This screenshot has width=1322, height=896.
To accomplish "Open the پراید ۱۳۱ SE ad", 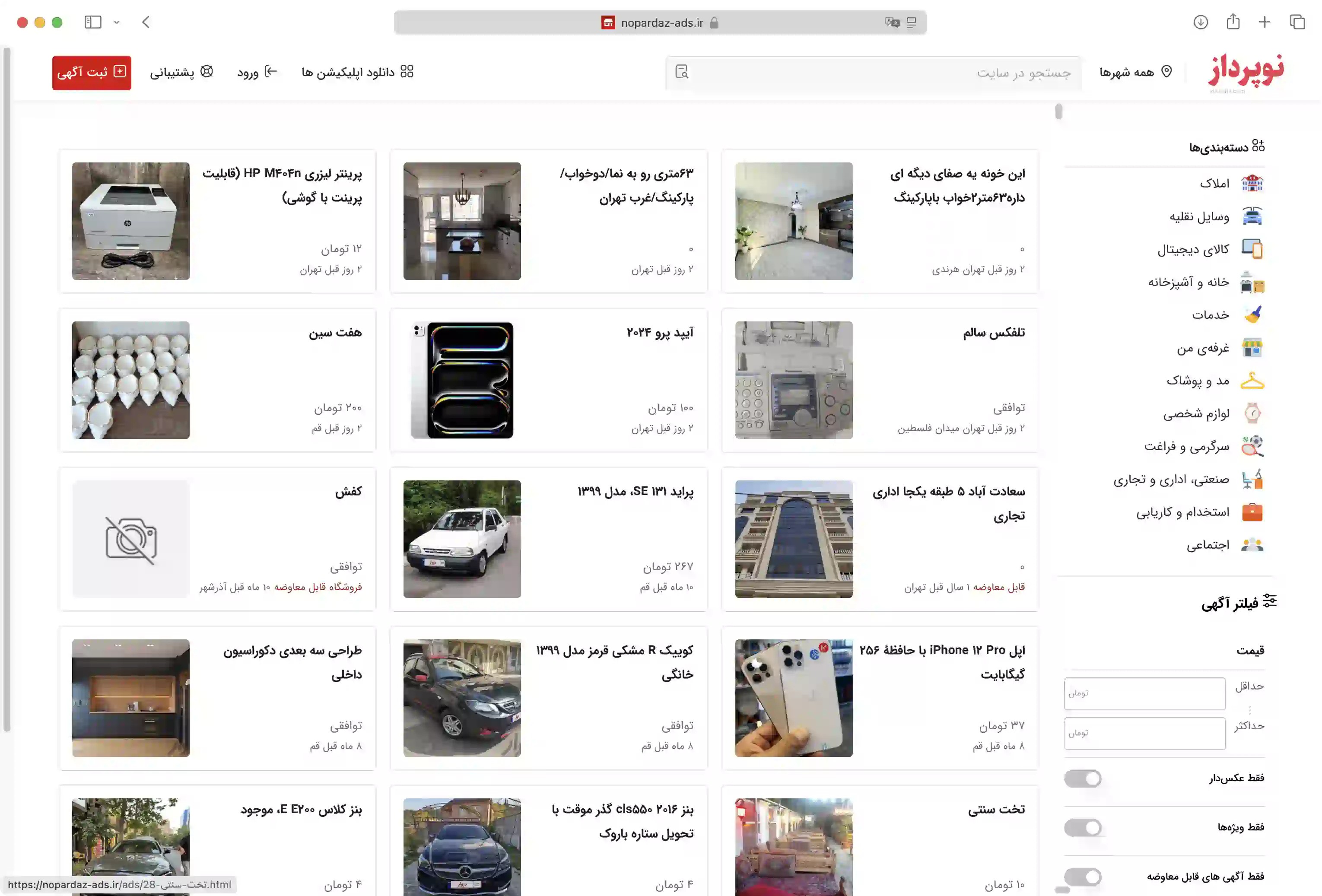I will click(x=635, y=491).
